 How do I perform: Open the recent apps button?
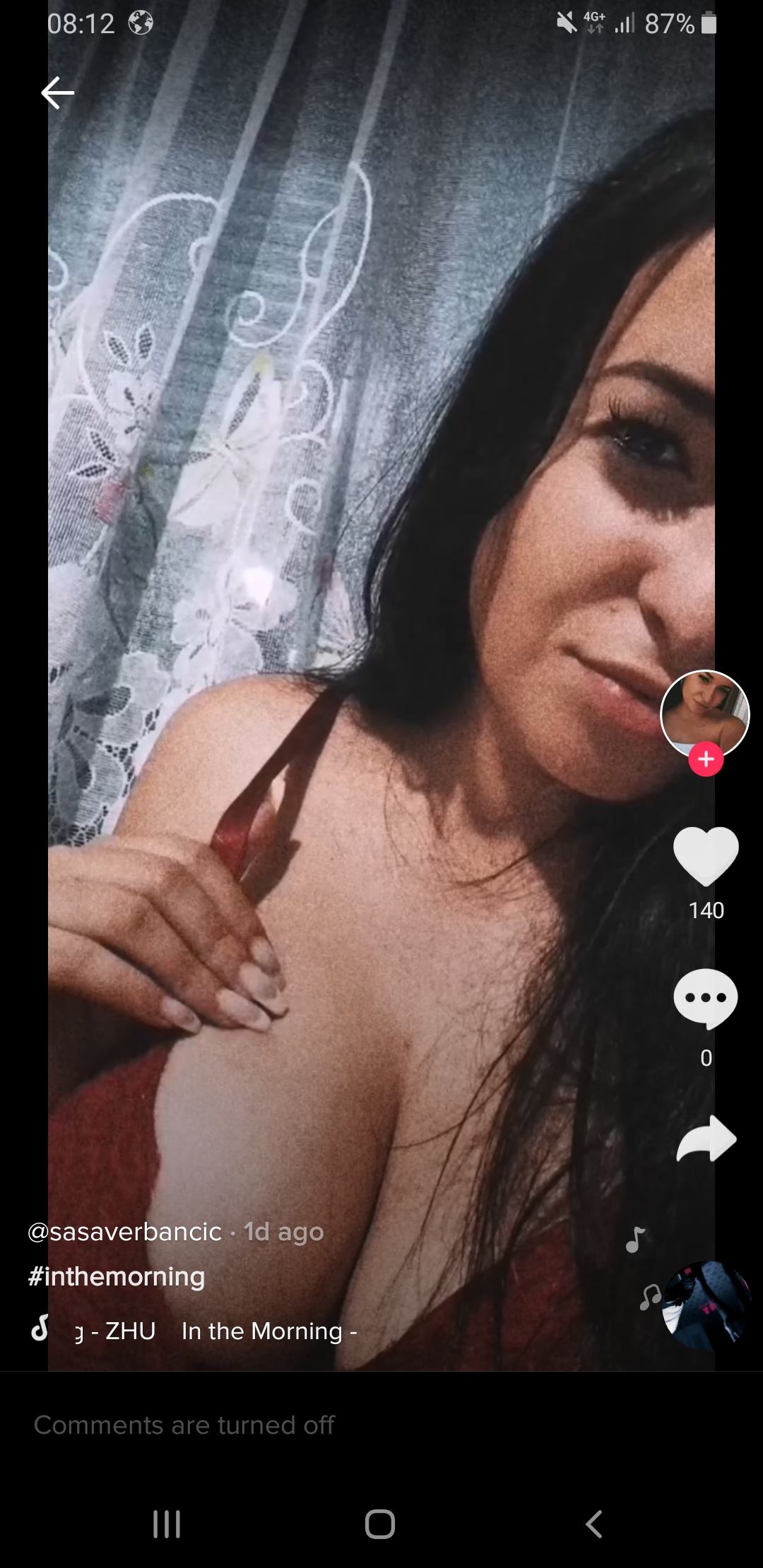click(x=167, y=1524)
